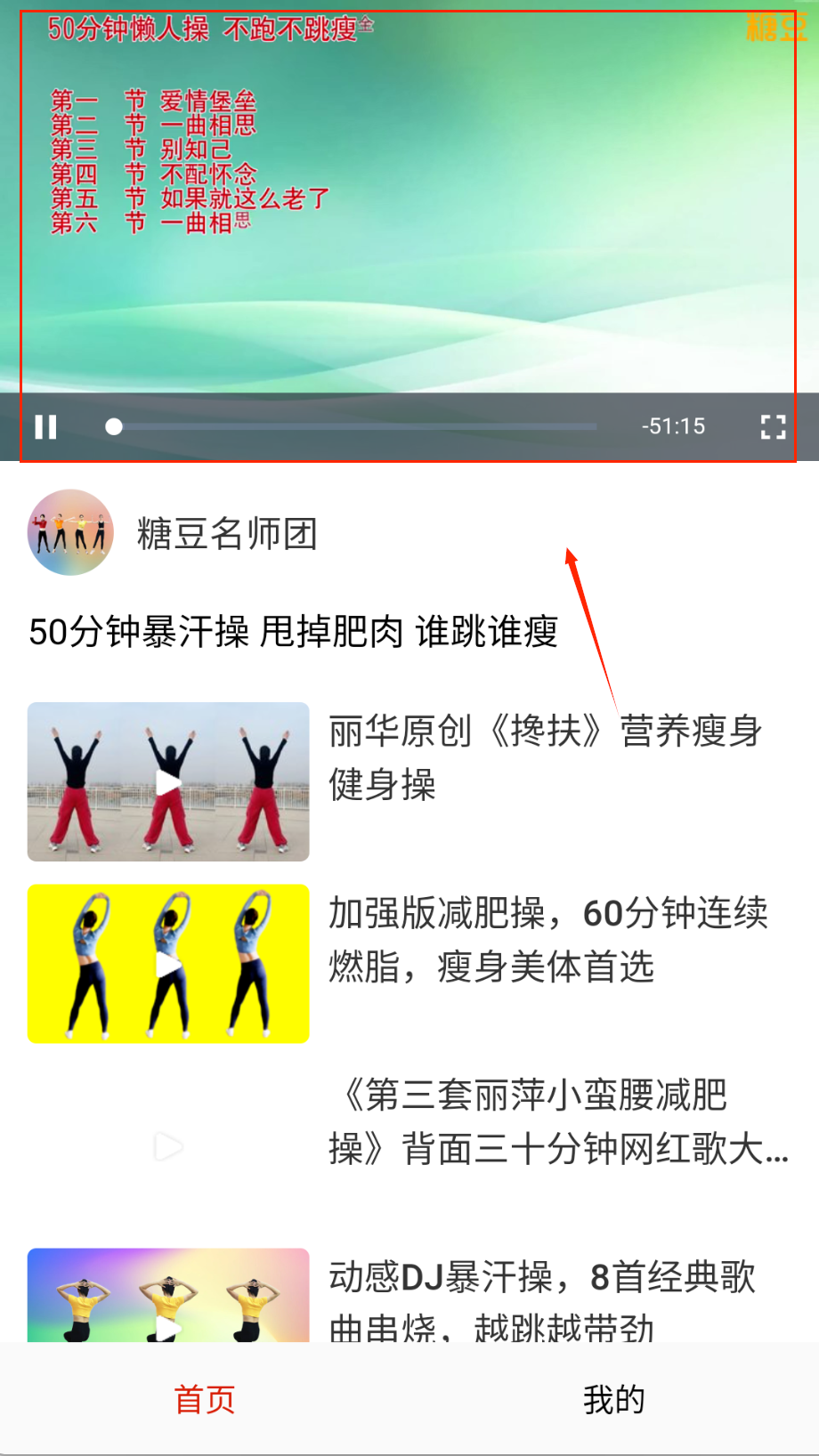Play 动感DJ暴汗操 8首经典歌曲串烧 video
This screenshot has height=1456, width=819.
tap(168, 1299)
